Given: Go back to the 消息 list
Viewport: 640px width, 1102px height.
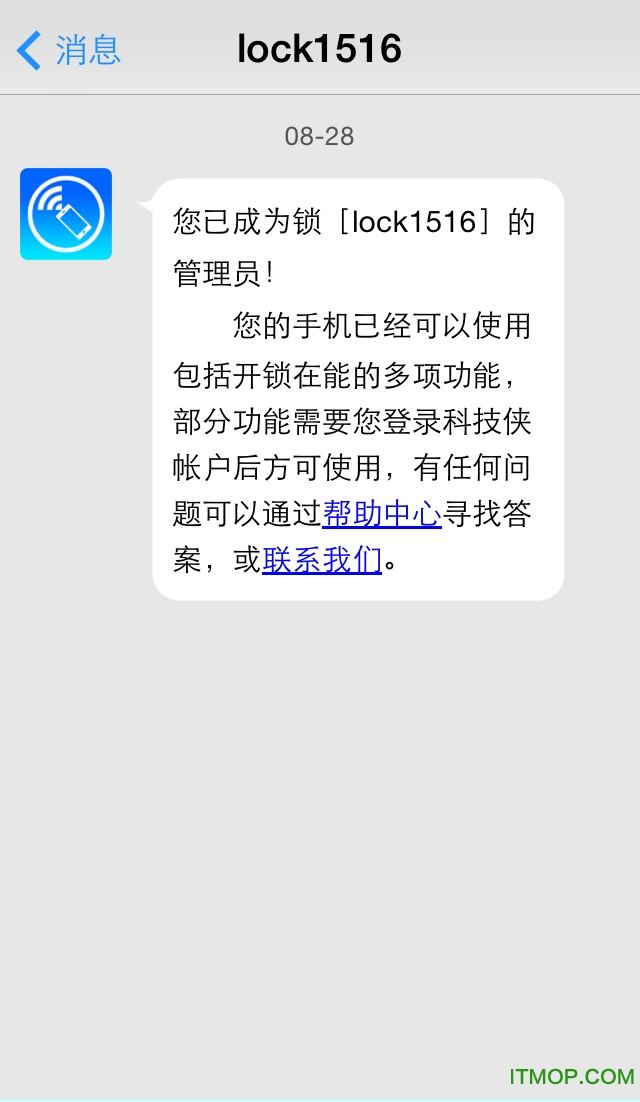Looking at the screenshot, I should click(70, 49).
